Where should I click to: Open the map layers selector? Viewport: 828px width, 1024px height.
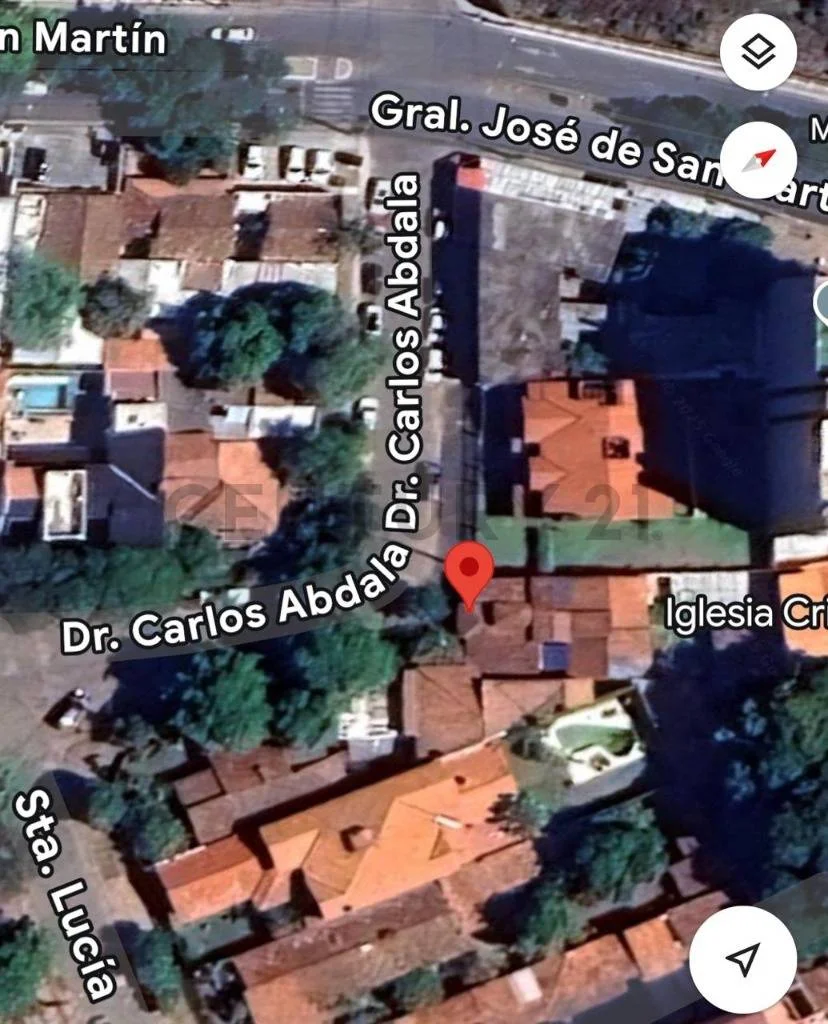tap(758, 52)
